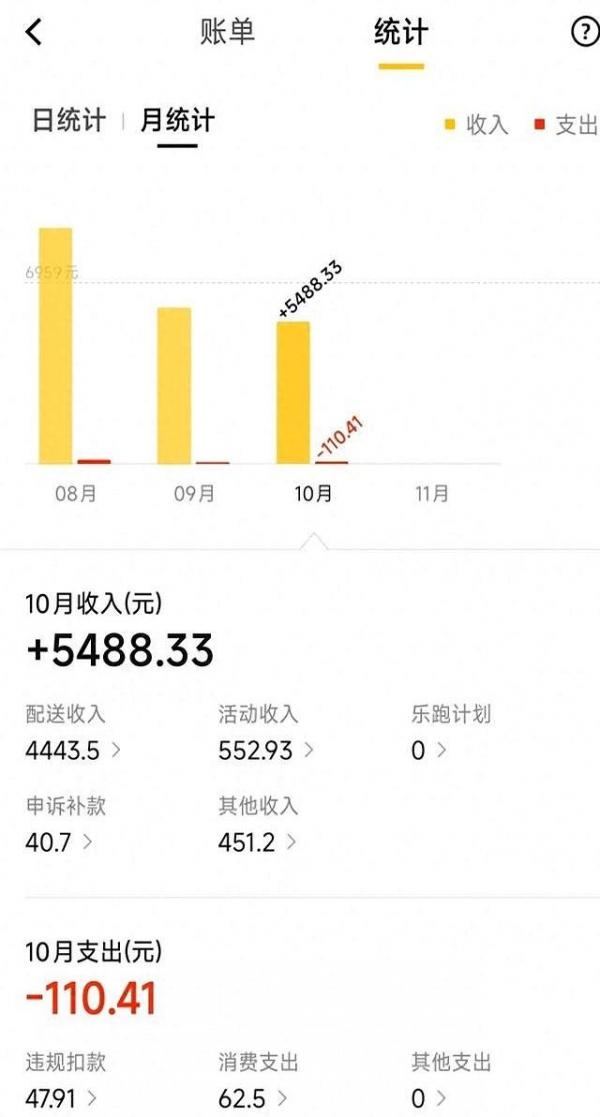Open the help question mark icon

[x=583, y=32]
